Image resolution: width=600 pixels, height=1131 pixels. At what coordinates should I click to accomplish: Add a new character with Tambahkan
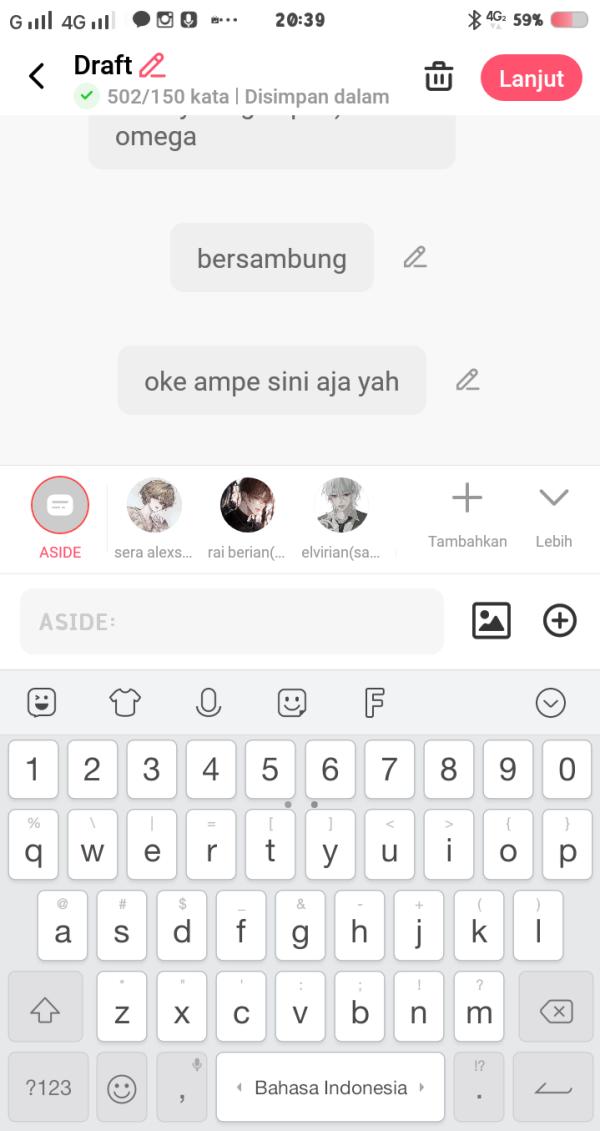(x=467, y=510)
